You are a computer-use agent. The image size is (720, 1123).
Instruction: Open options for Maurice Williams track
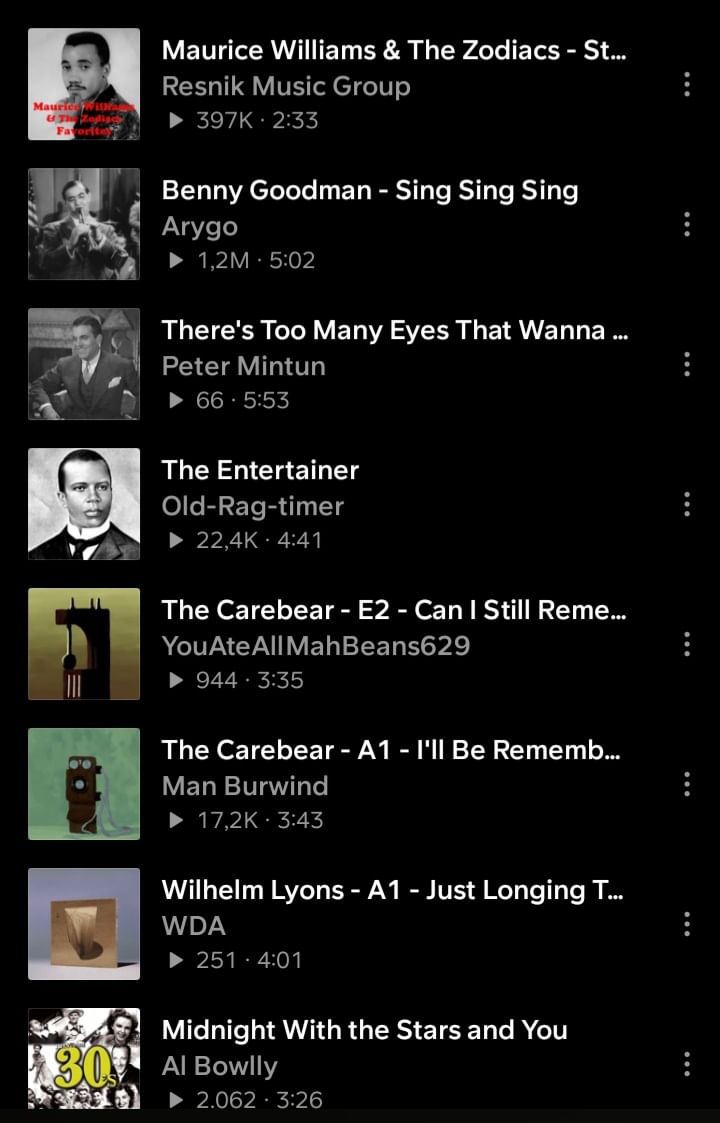tap(687, 84)
